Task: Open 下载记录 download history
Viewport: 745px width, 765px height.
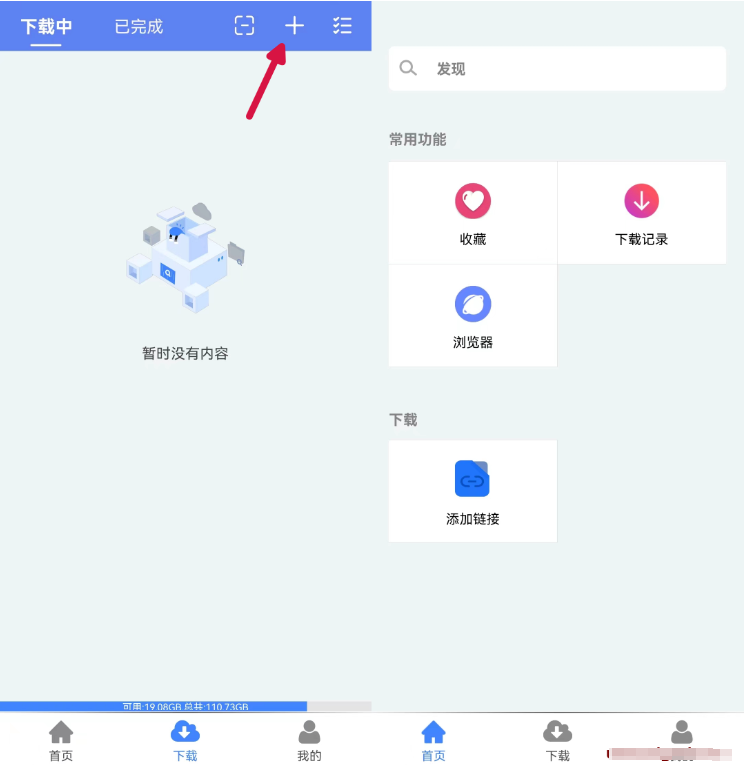Action: click(641, 213)
